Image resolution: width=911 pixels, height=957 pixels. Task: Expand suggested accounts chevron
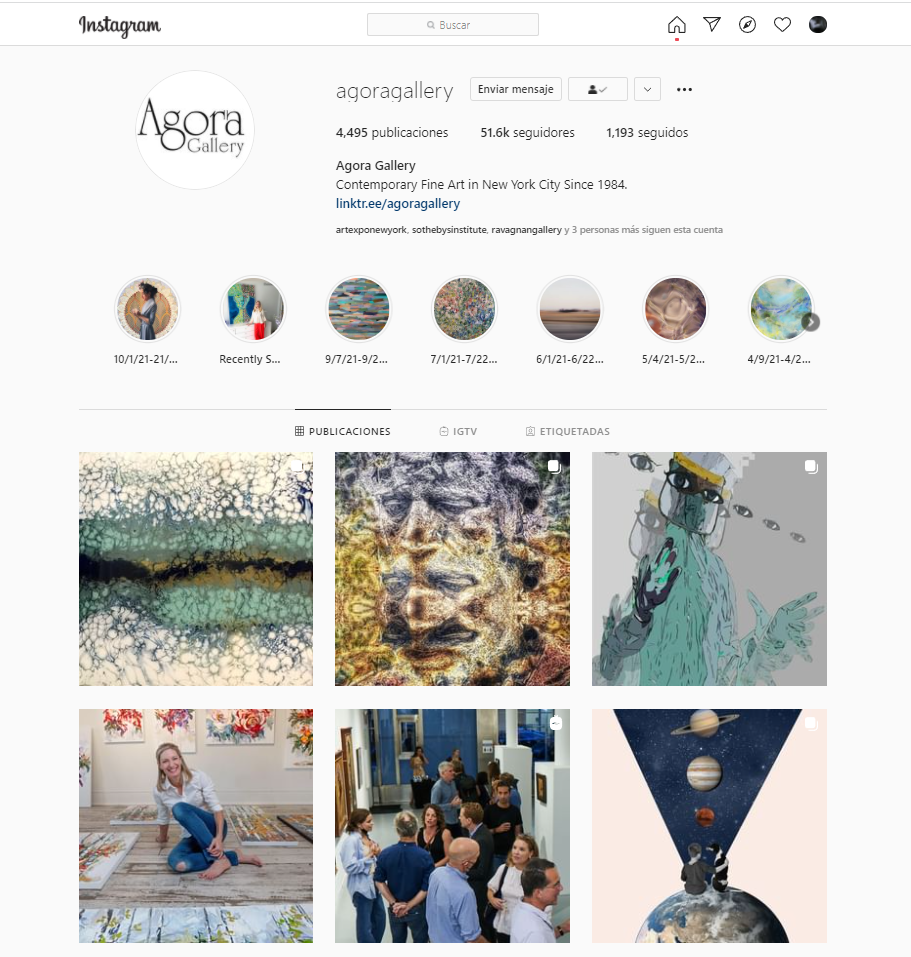tap(647, 89)
